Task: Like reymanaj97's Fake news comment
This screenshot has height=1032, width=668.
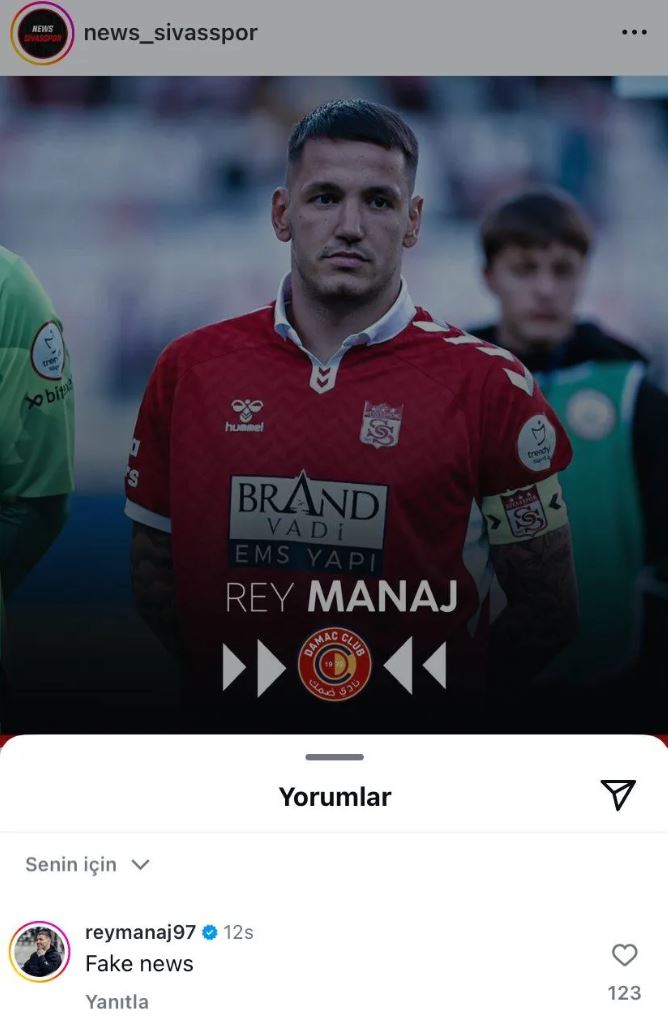Action: [x=624, y=955]
